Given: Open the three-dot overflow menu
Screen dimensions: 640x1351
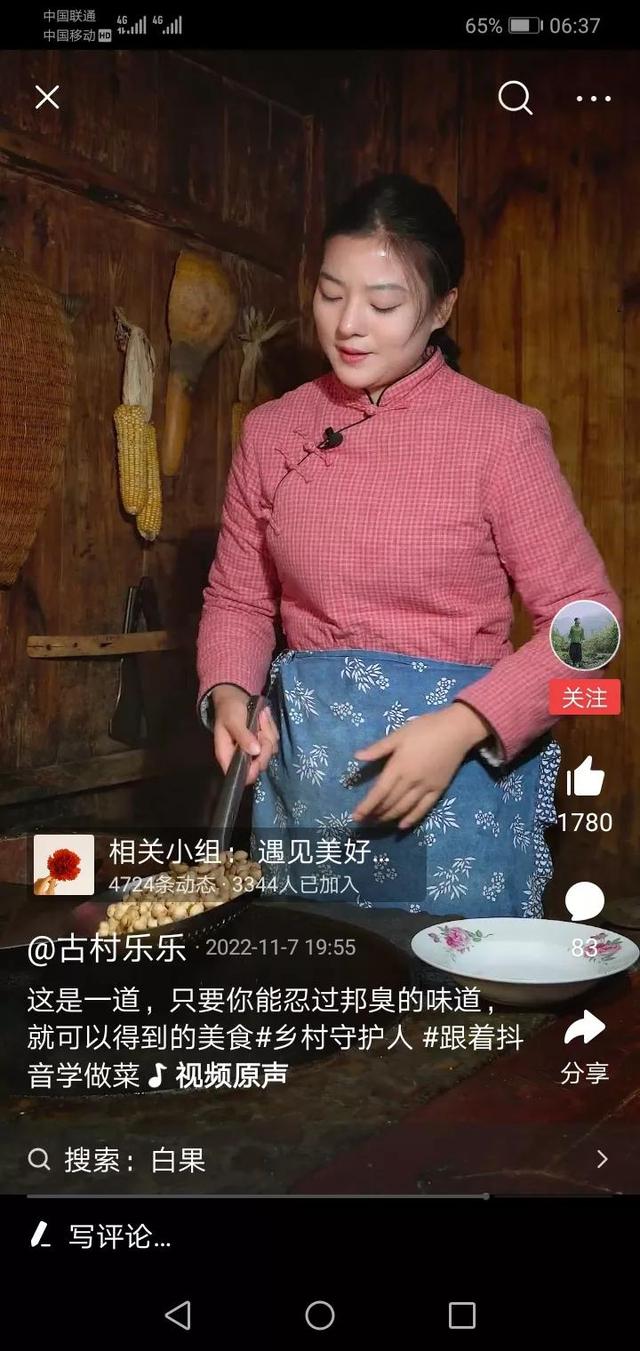Looking at the screenshot, I should tap(593, 98).
